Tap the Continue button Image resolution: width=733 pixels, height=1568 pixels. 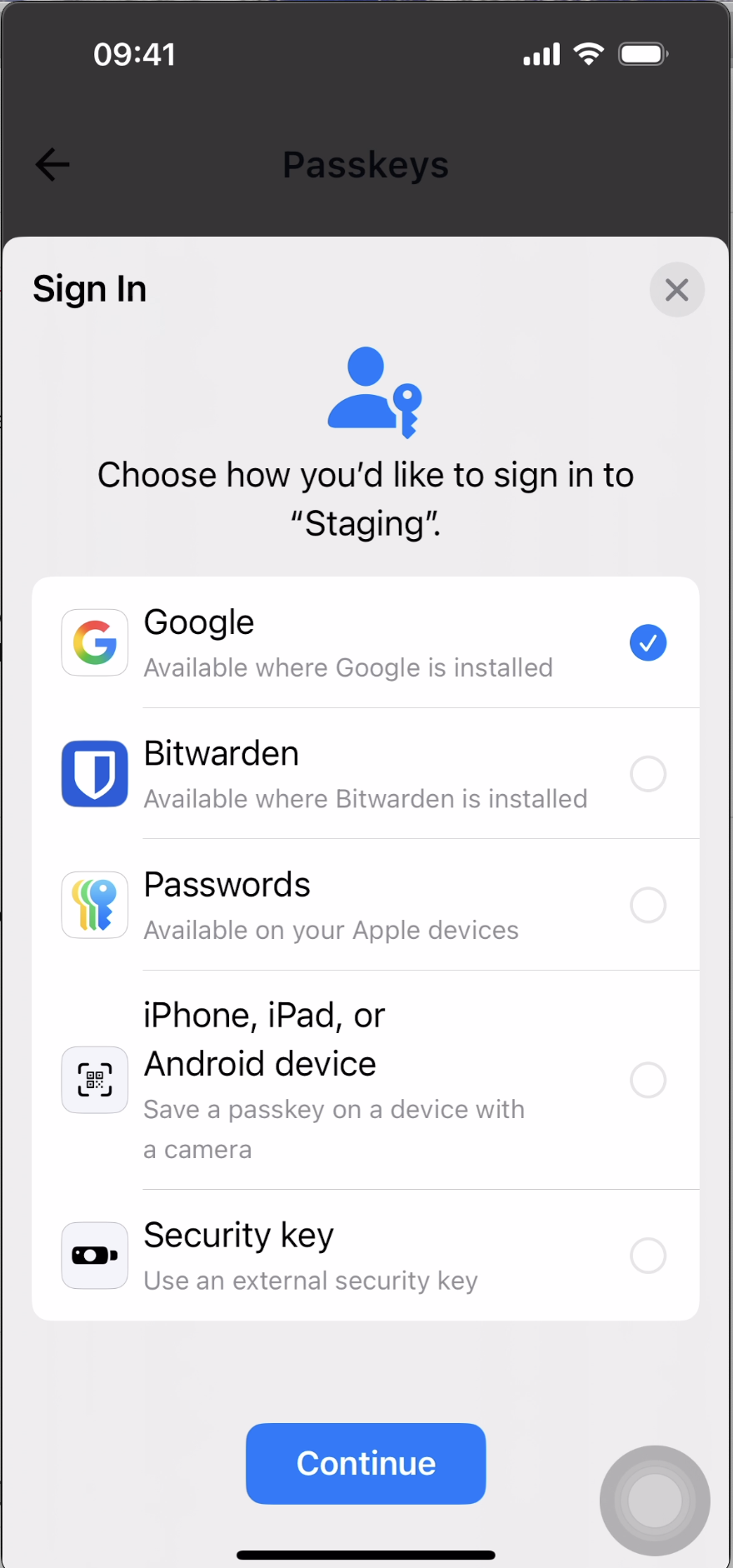(x=366, y=1464)
